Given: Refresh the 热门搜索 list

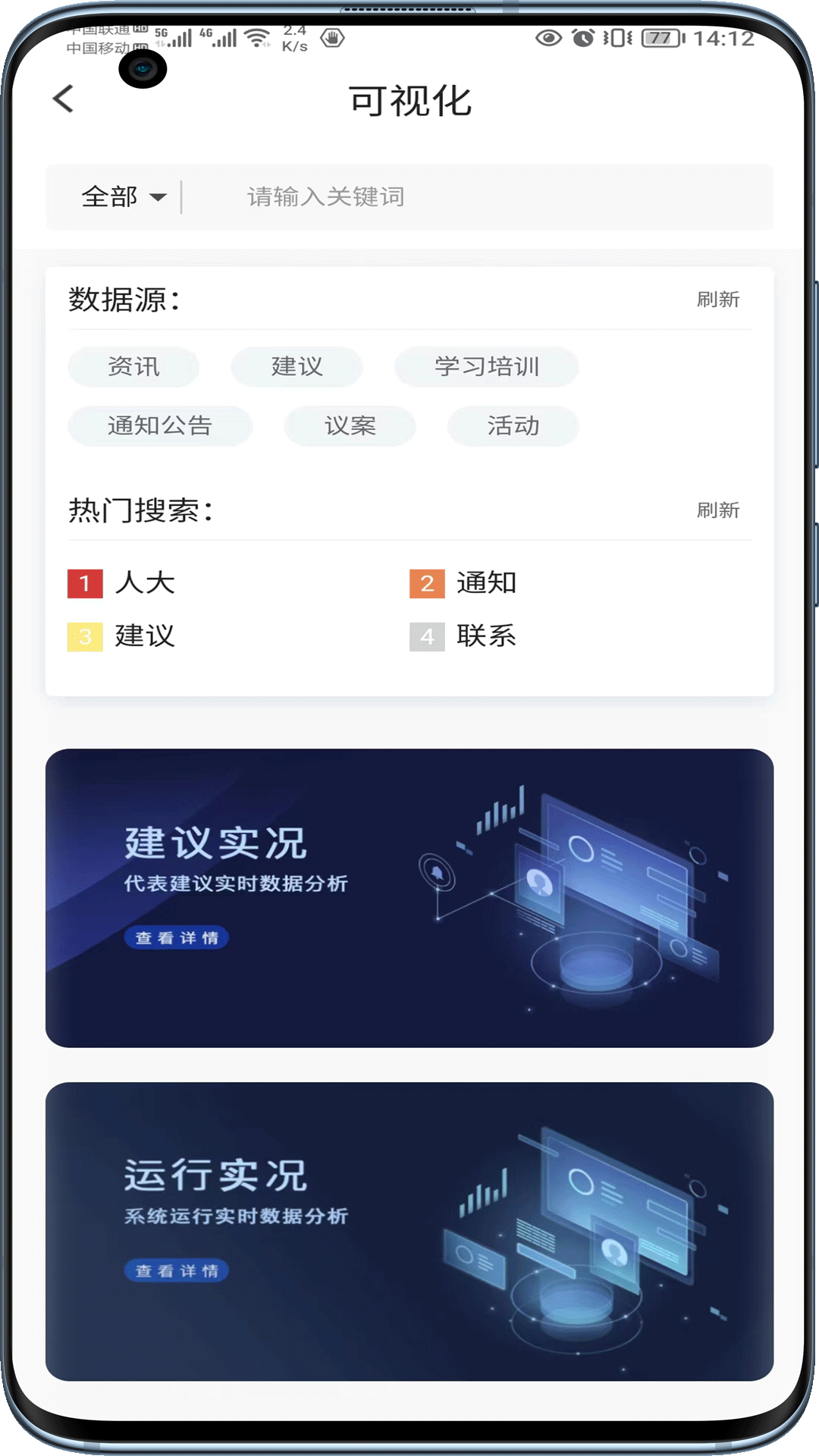Looking at the screenshot, I should 717,510.
